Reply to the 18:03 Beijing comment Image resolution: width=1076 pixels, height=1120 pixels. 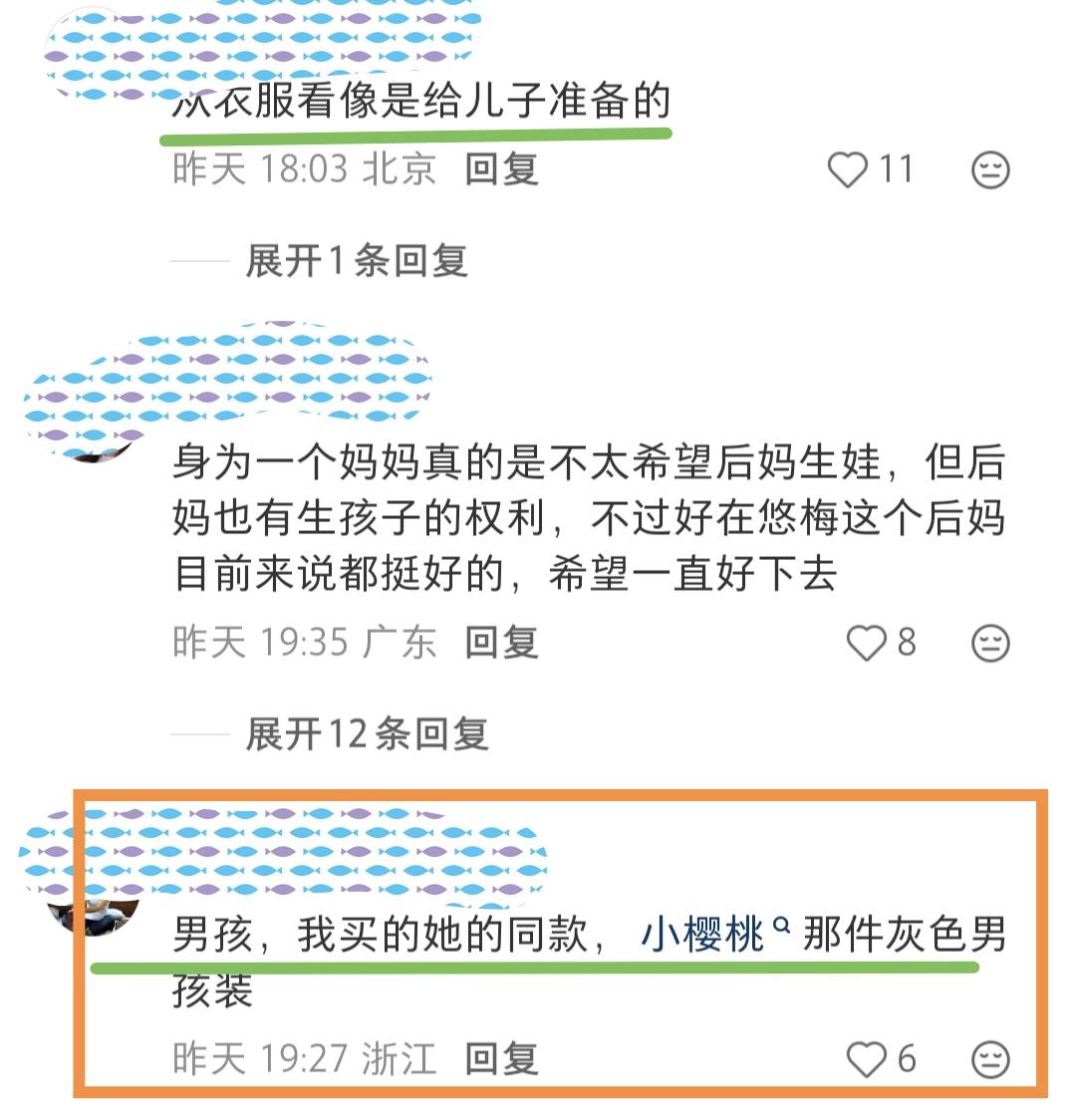click(x=501, y=169)
